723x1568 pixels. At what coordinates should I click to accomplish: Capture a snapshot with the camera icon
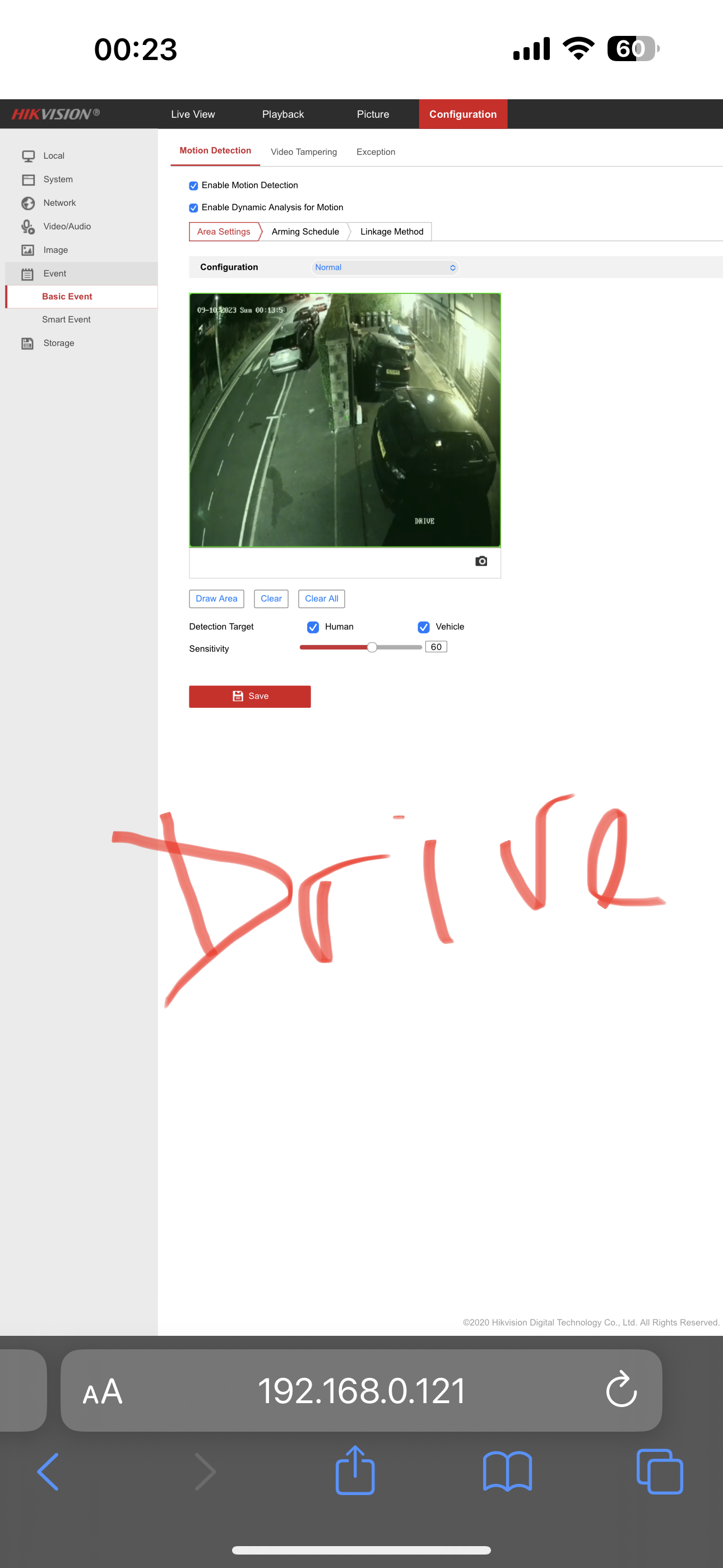[x=481, y=561]
